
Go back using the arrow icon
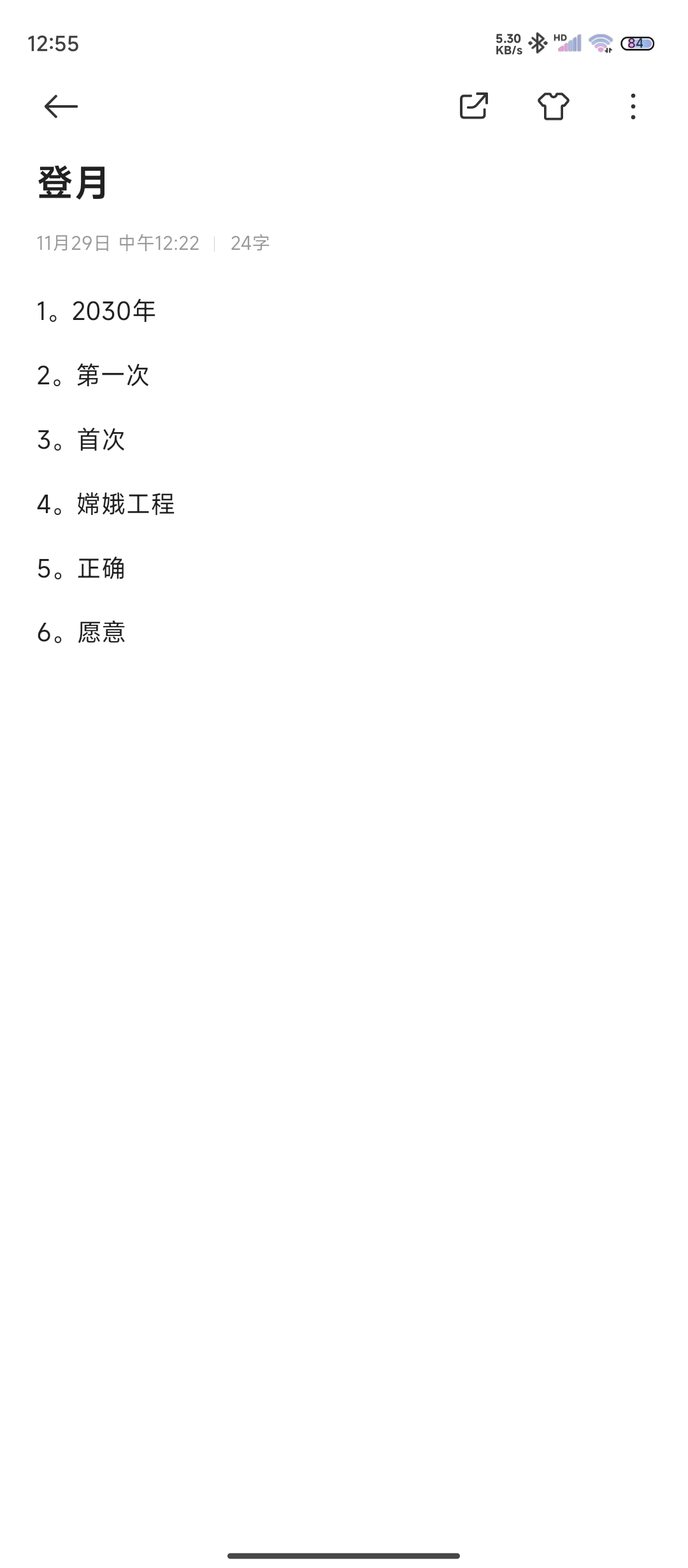[61, 106]
